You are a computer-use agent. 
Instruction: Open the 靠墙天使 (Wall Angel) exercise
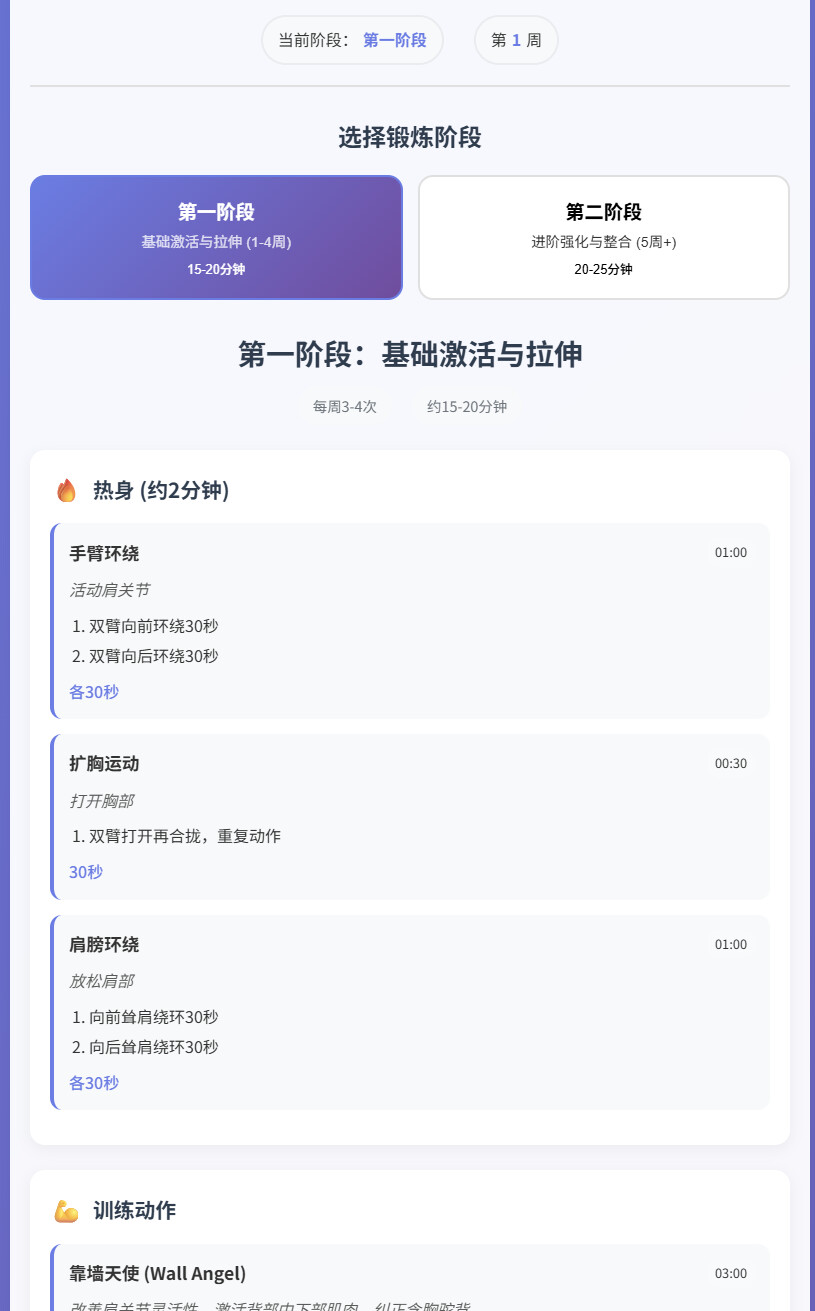coord(410,1278)
